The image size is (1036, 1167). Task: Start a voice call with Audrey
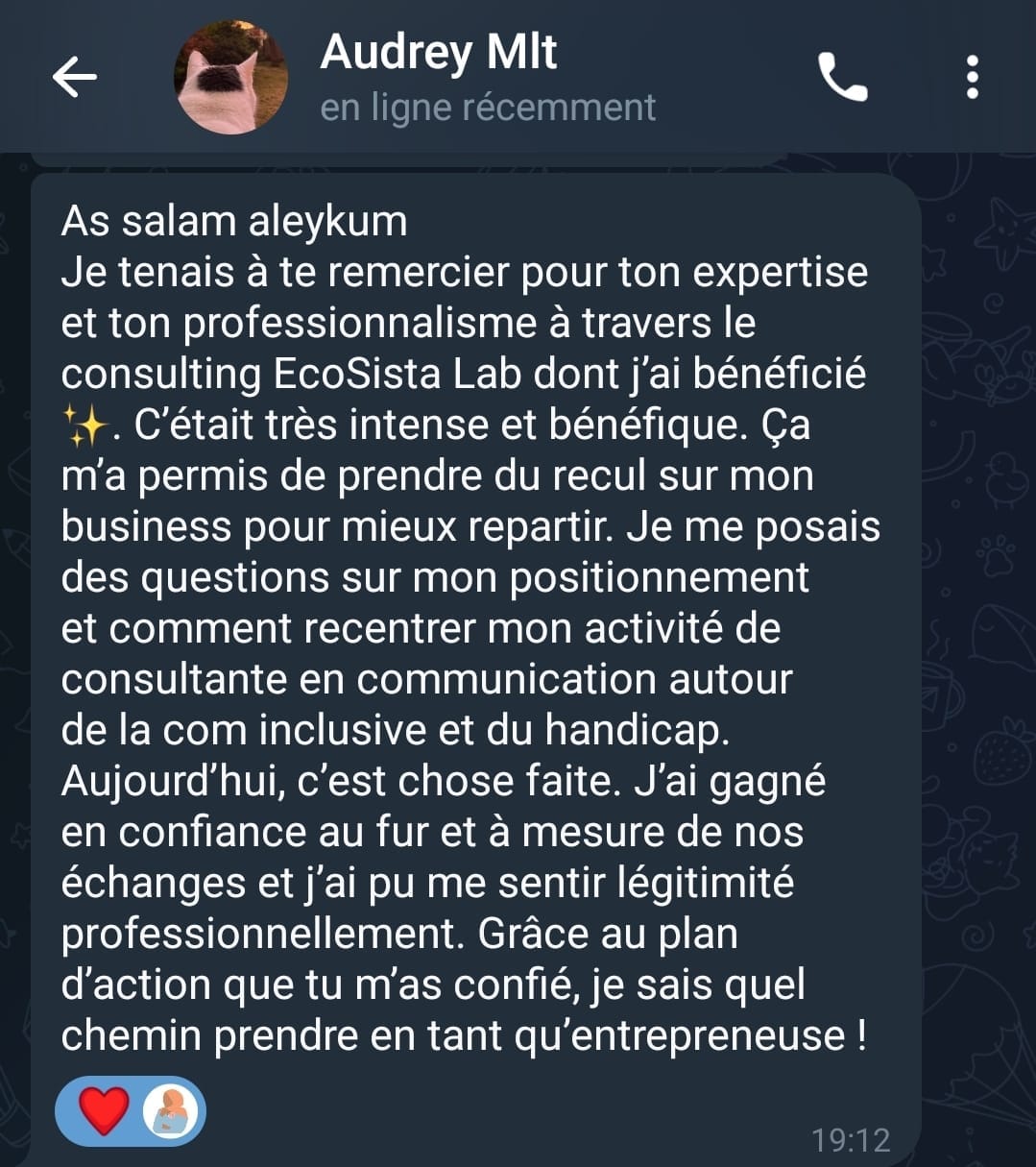842,77
